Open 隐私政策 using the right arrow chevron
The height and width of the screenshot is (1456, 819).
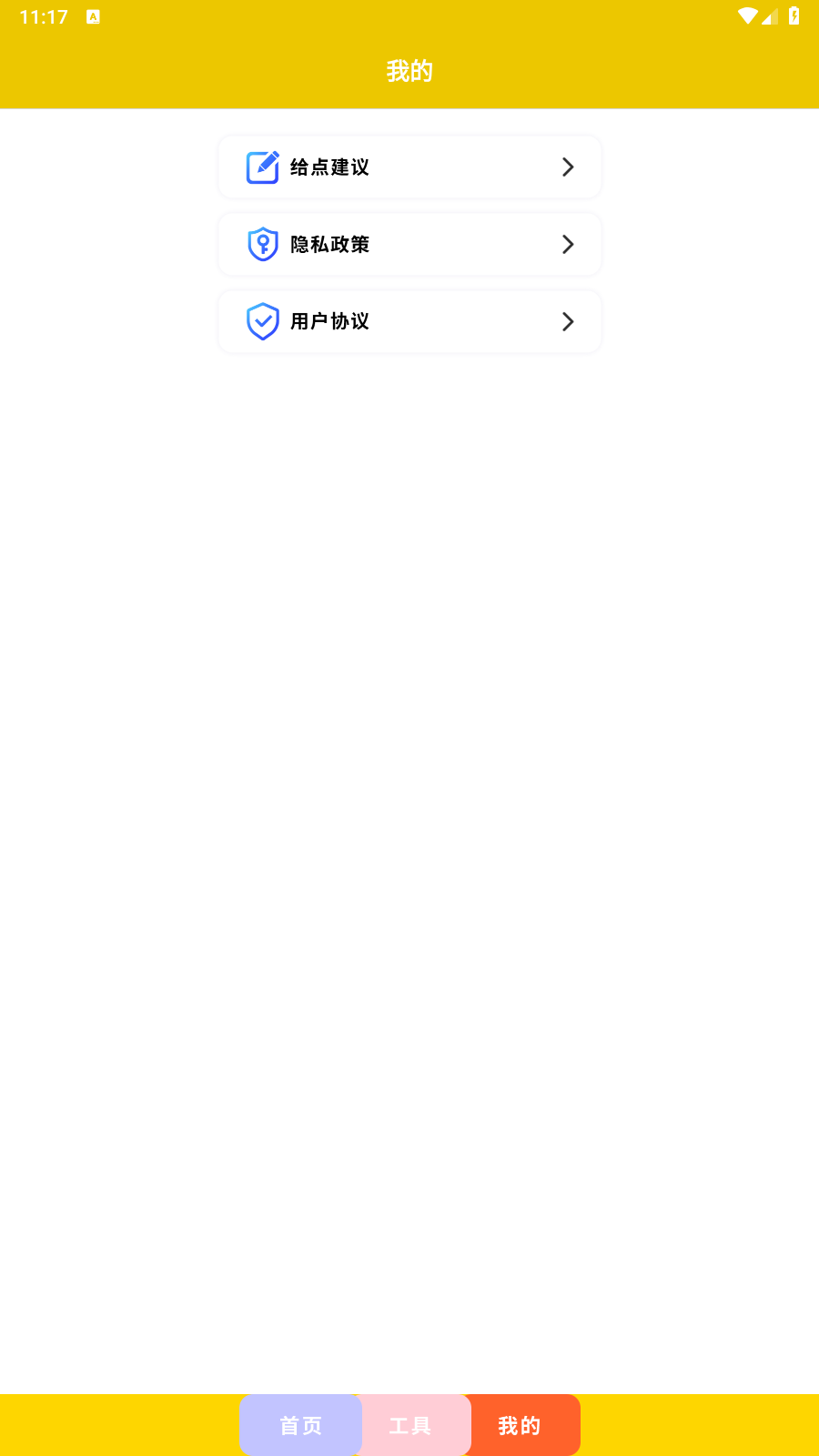click(568, 244)
